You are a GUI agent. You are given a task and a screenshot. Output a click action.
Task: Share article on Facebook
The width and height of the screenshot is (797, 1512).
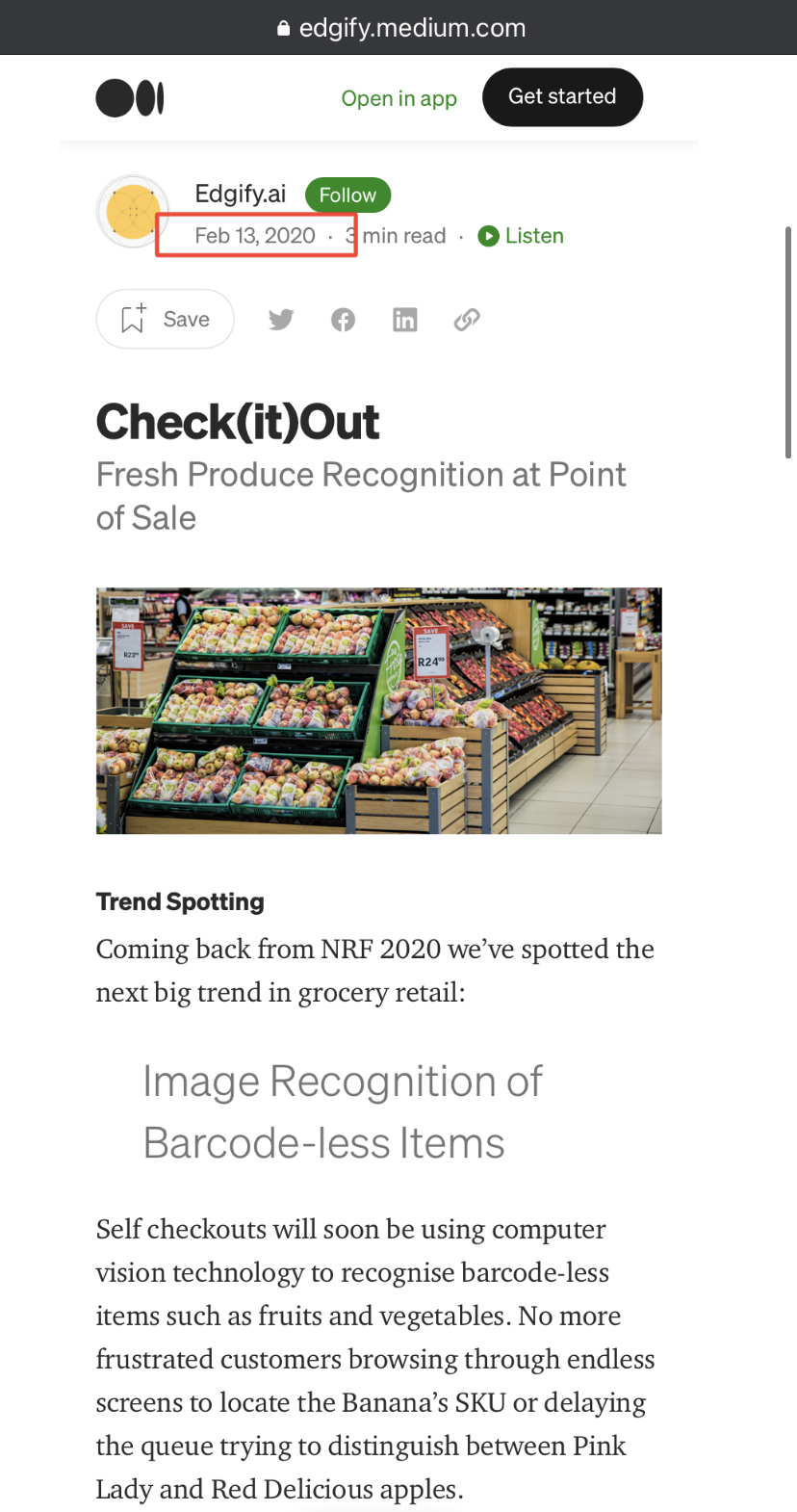point(344,320)
